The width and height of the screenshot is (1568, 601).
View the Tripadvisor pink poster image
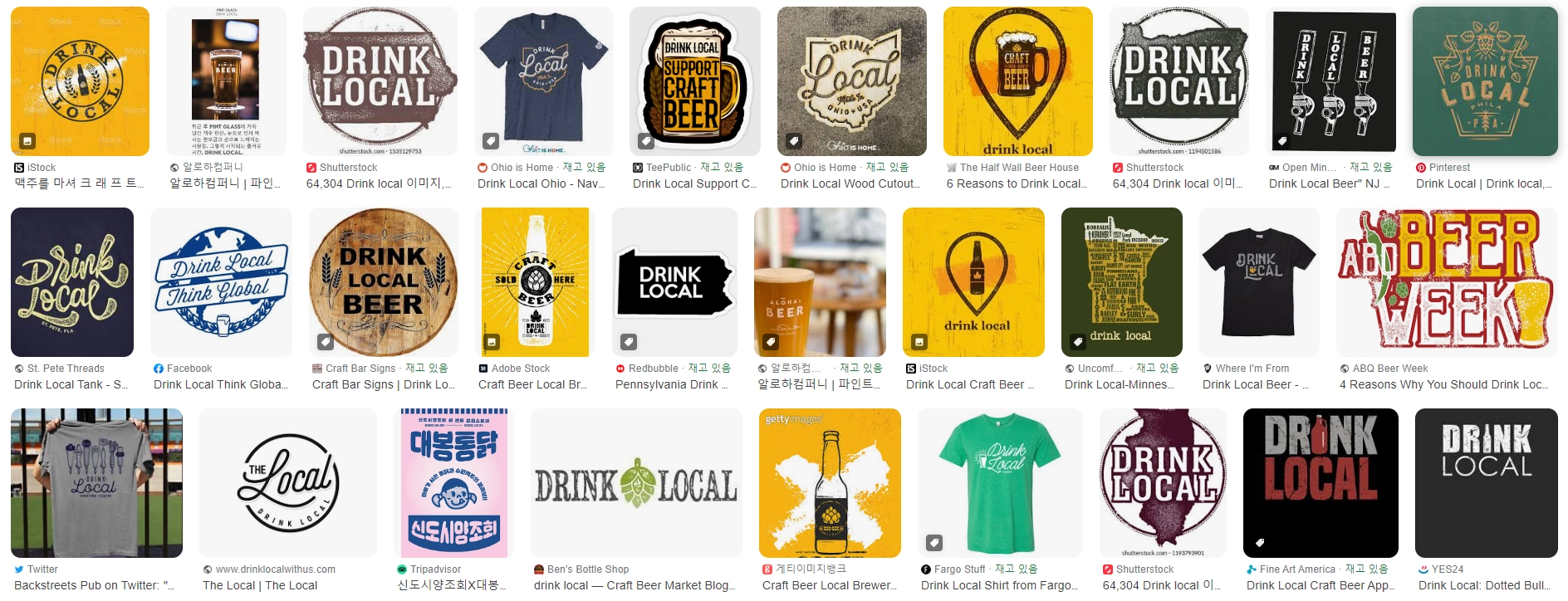[453, 483]
